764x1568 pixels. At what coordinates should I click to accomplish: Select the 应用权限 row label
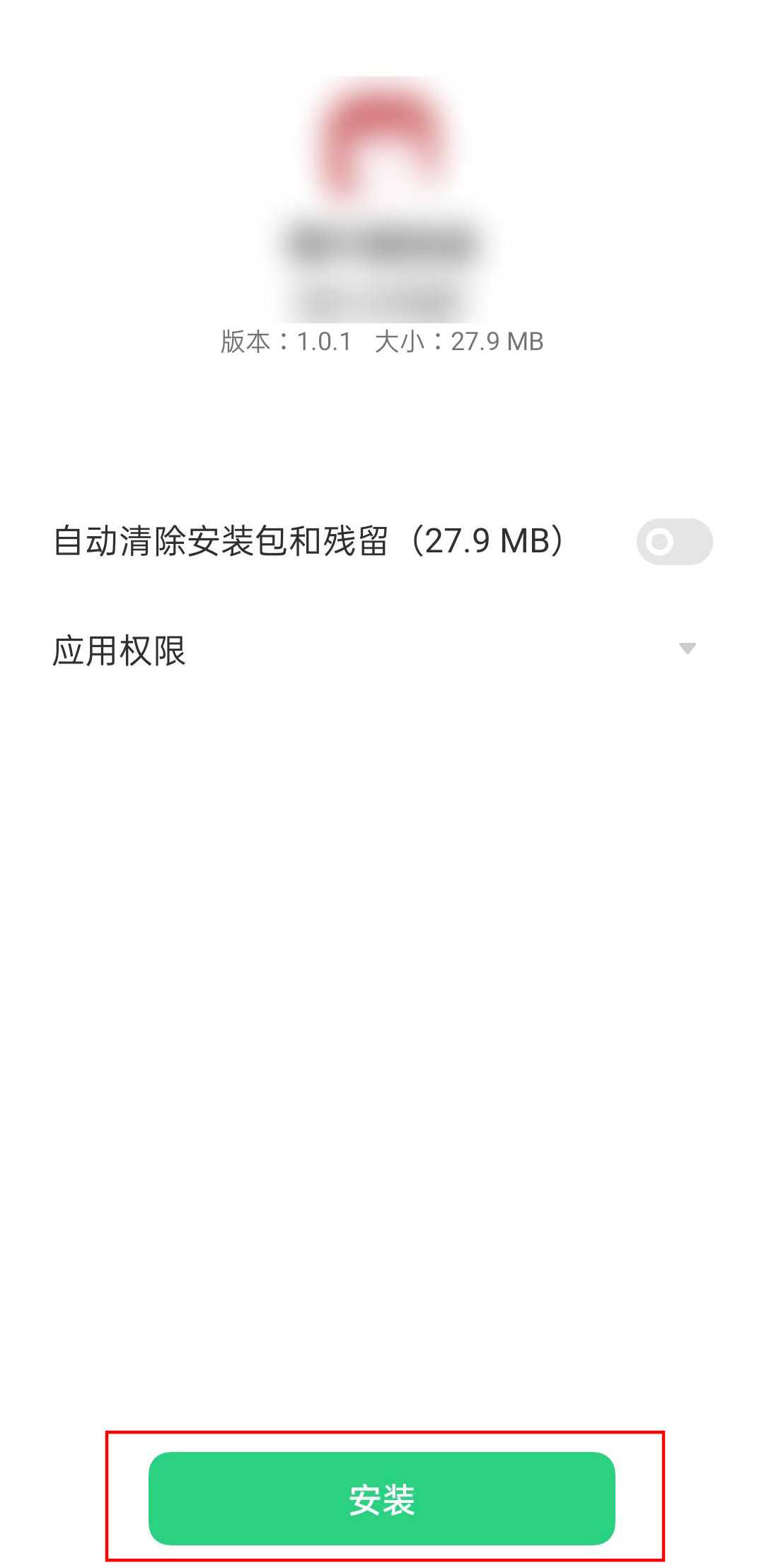pyautogui.click(x=122, y=647)
